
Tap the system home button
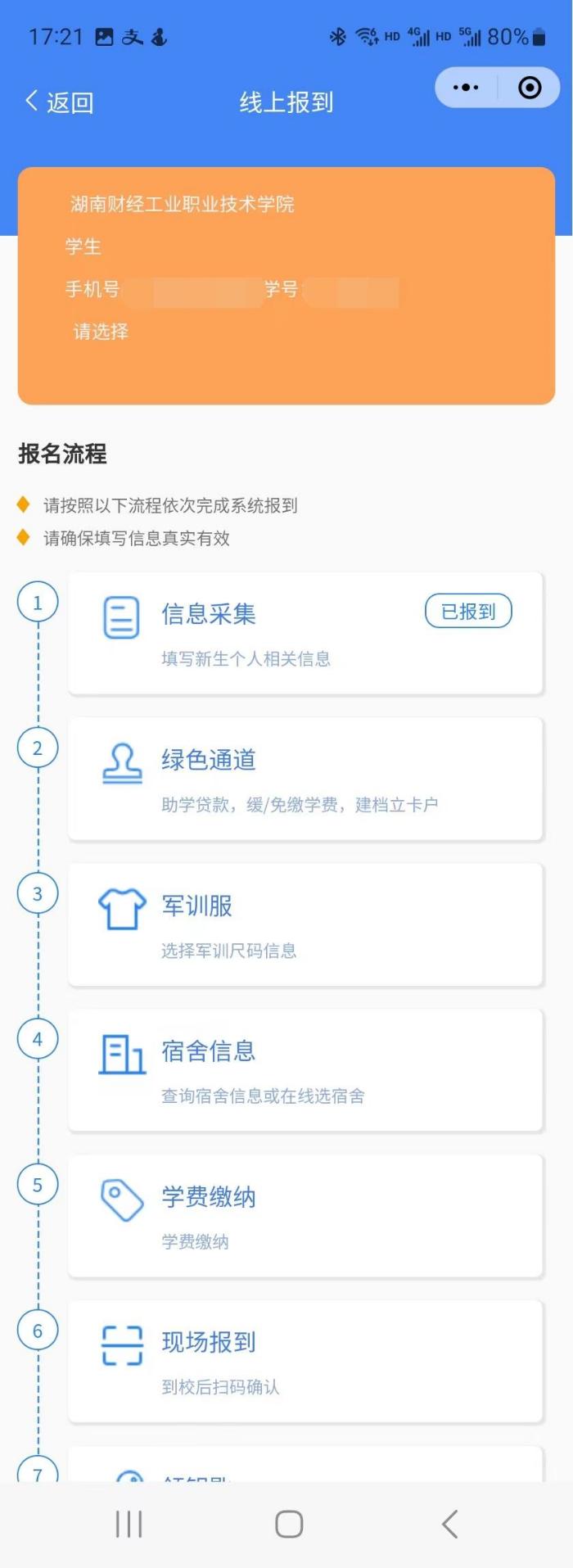click(x=289, y=1524)
